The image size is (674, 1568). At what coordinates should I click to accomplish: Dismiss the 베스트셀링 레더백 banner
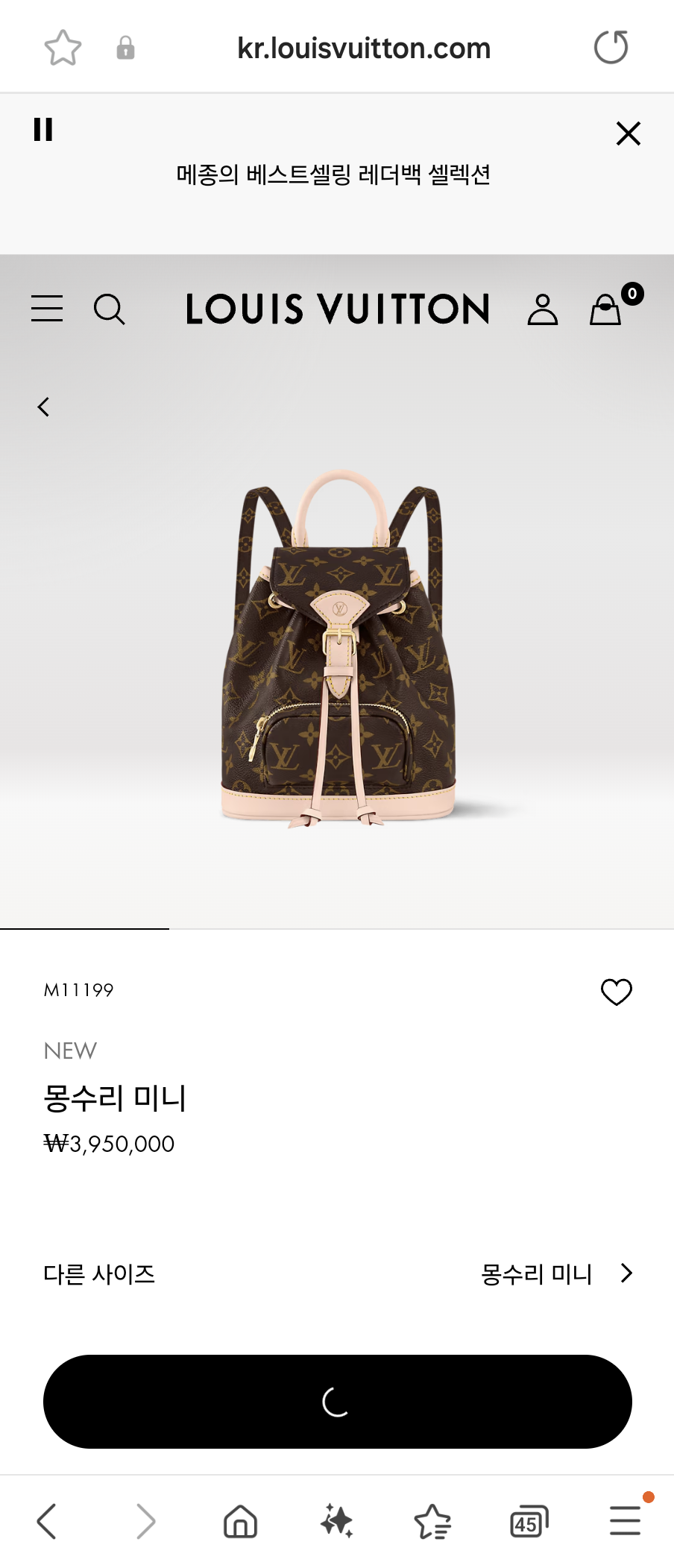(628, 133)
